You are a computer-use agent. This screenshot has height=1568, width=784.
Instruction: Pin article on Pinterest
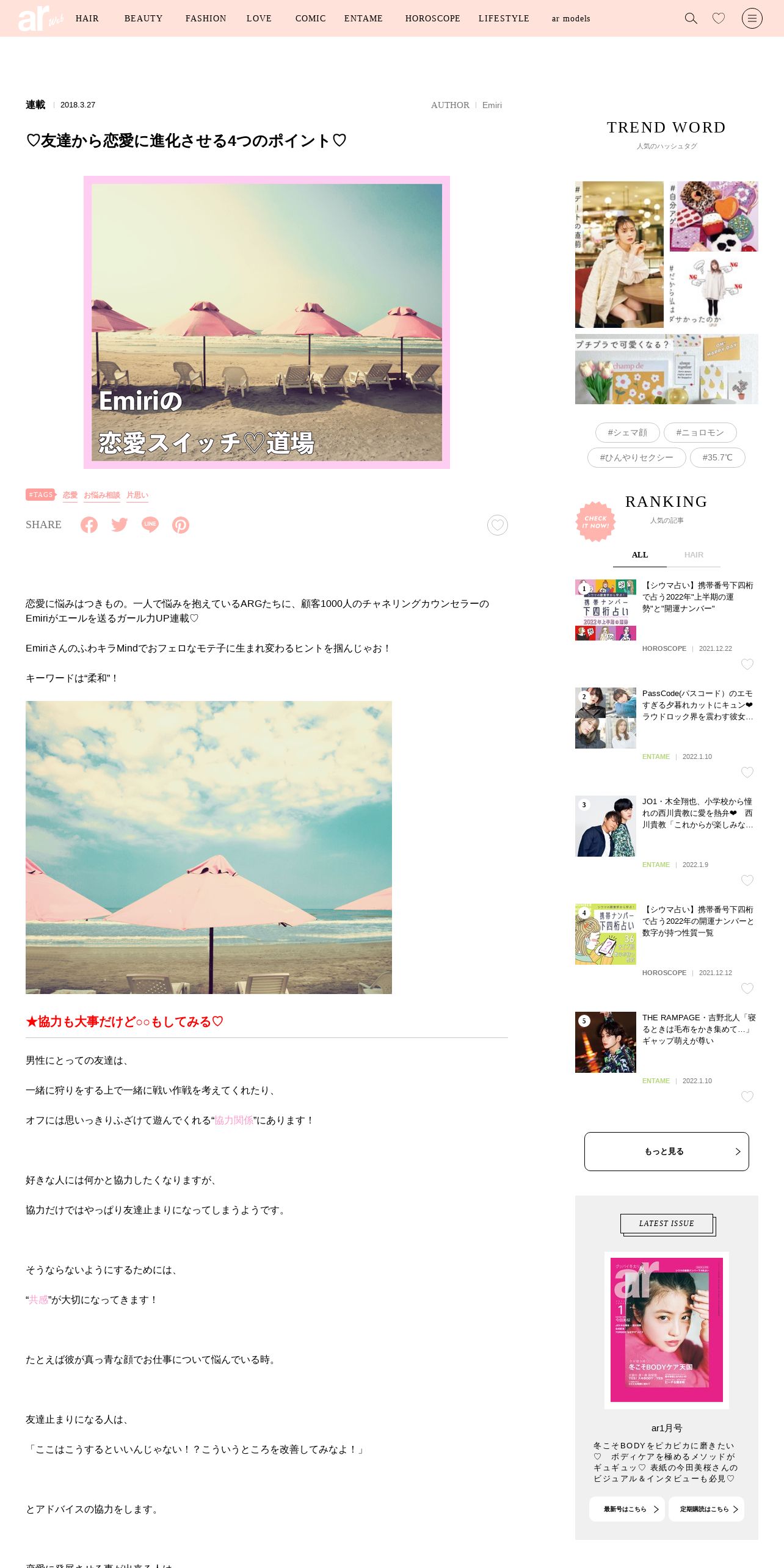click(181, 525)
